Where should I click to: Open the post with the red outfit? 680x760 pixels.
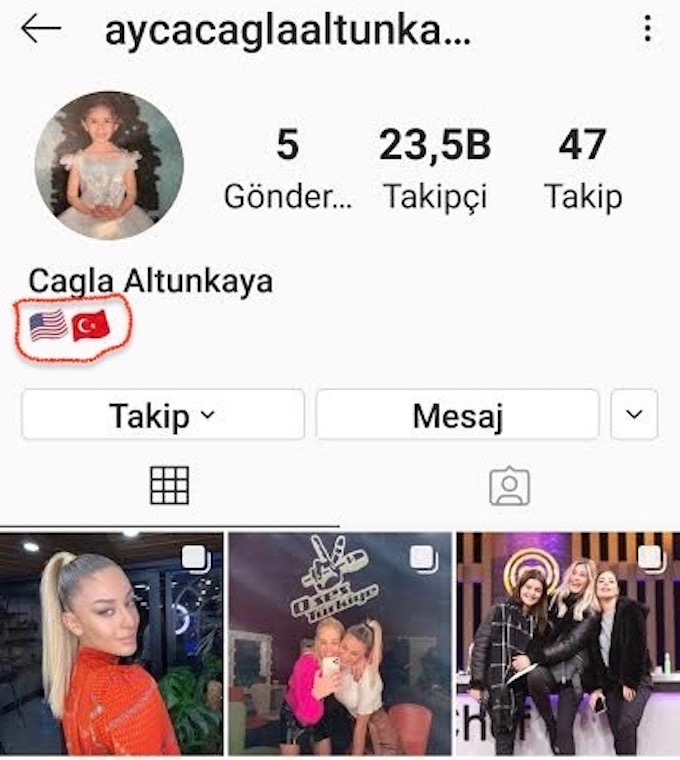click(x=111, y=645)
